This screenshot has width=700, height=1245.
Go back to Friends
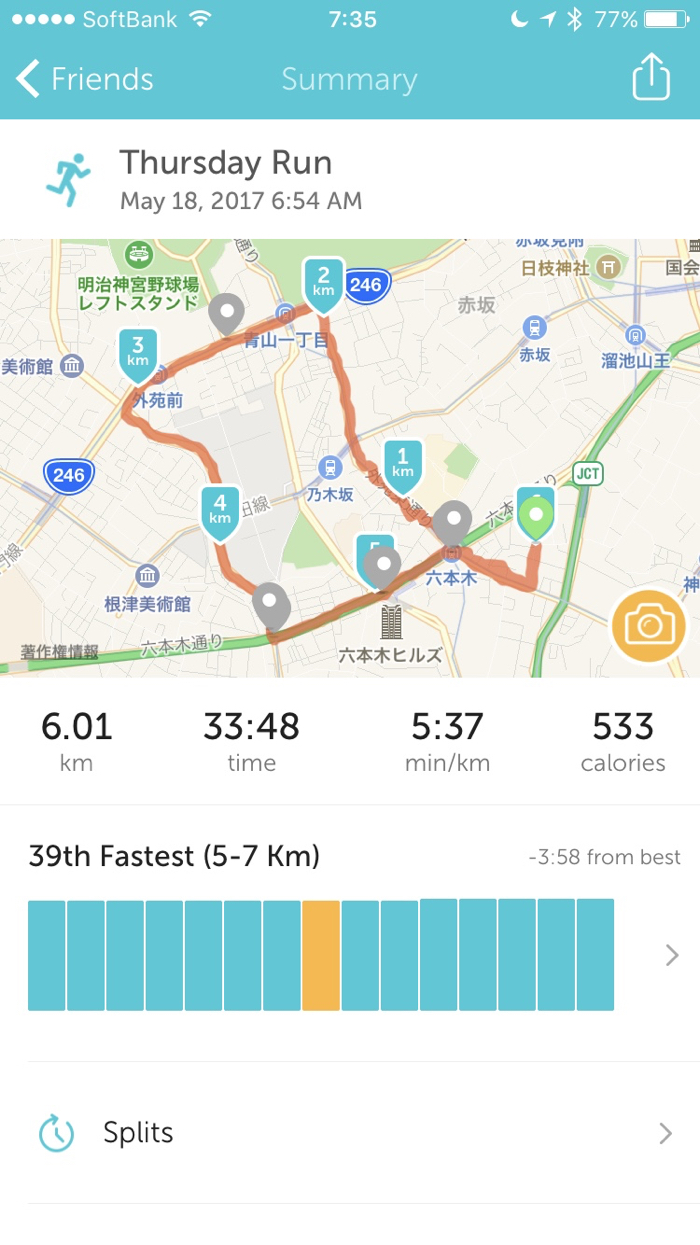tap(85, 80)
